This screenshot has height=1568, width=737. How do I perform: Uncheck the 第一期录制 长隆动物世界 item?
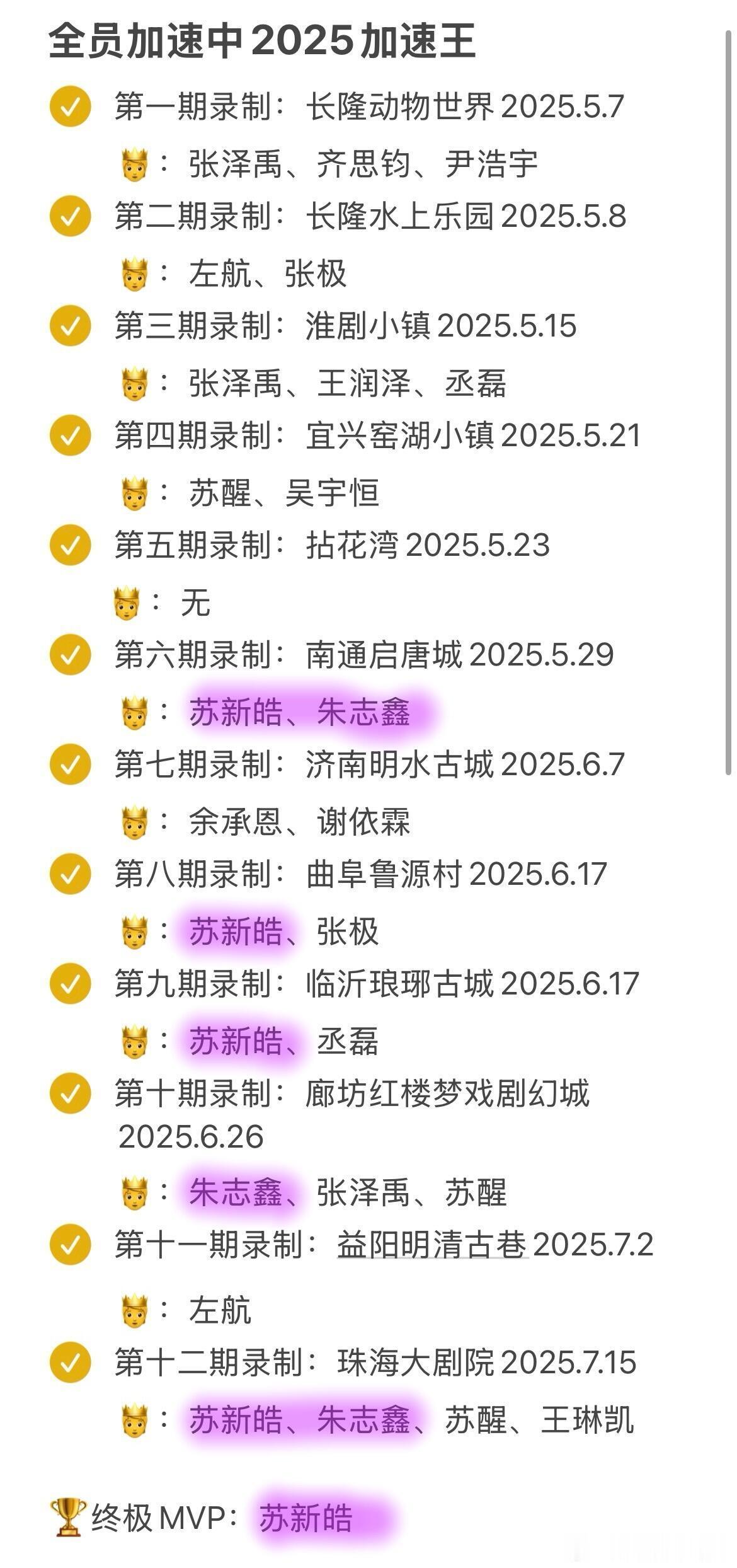coord(71,107)
